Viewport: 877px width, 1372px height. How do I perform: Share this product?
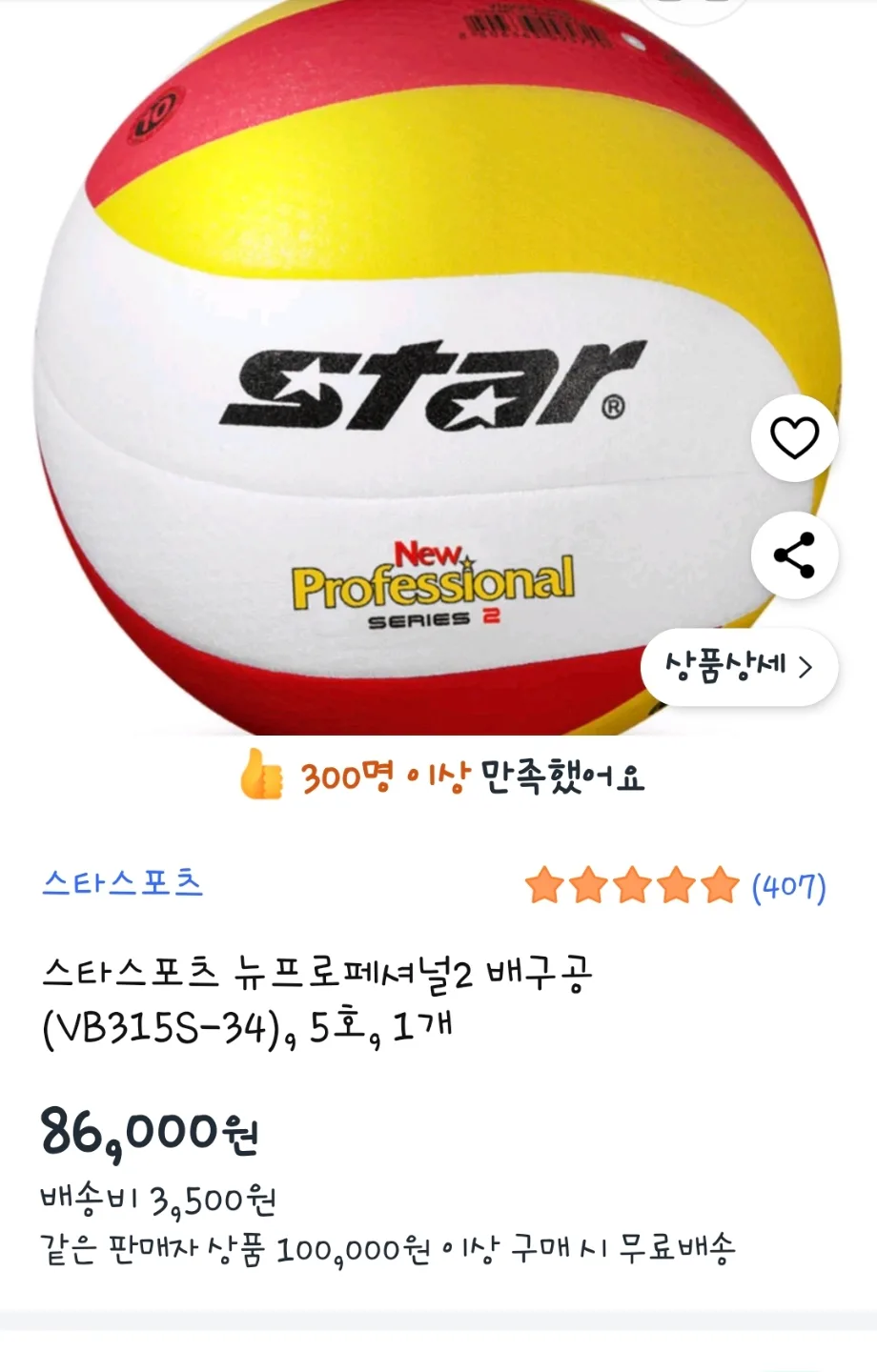coord(794,555)
